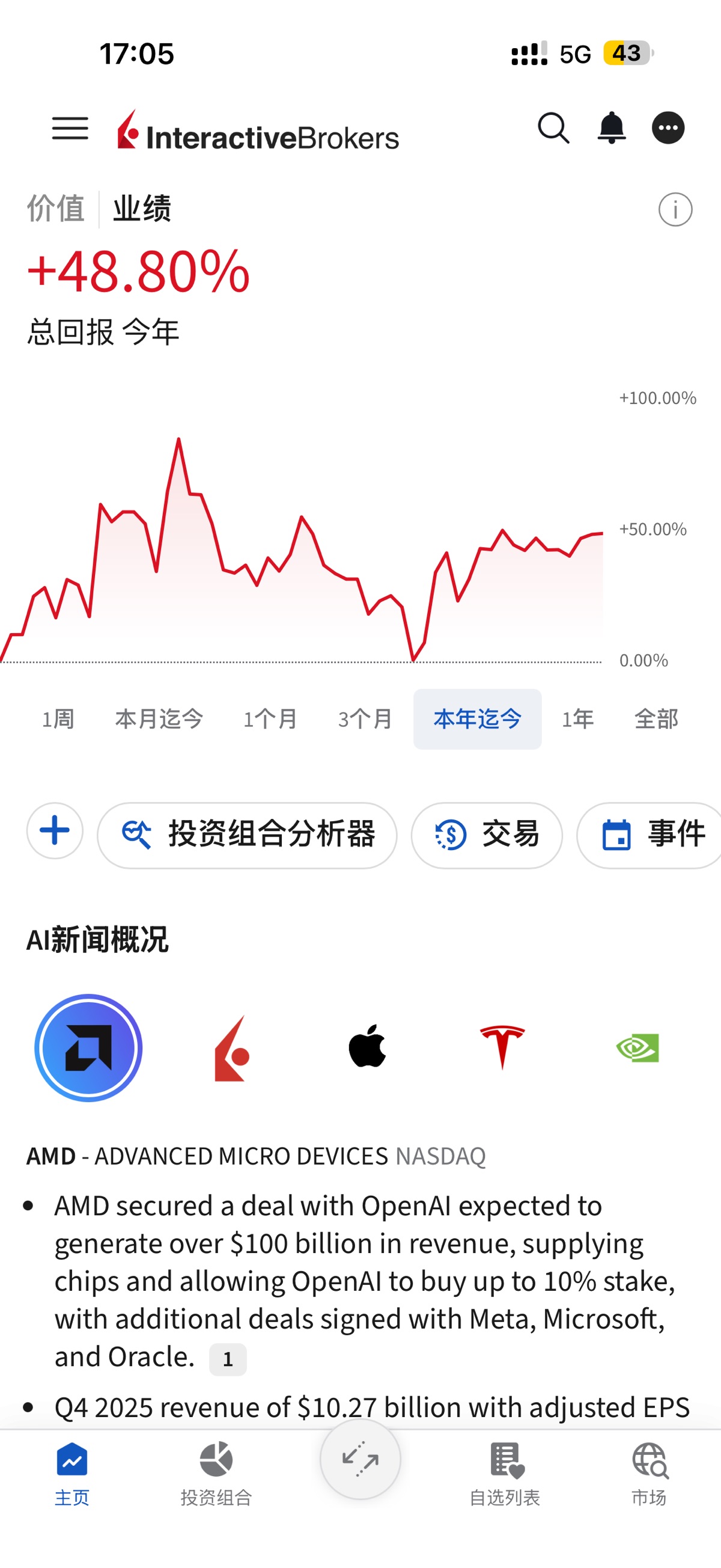
Task: Select the 1周 time range
Action: click(58, 719)
